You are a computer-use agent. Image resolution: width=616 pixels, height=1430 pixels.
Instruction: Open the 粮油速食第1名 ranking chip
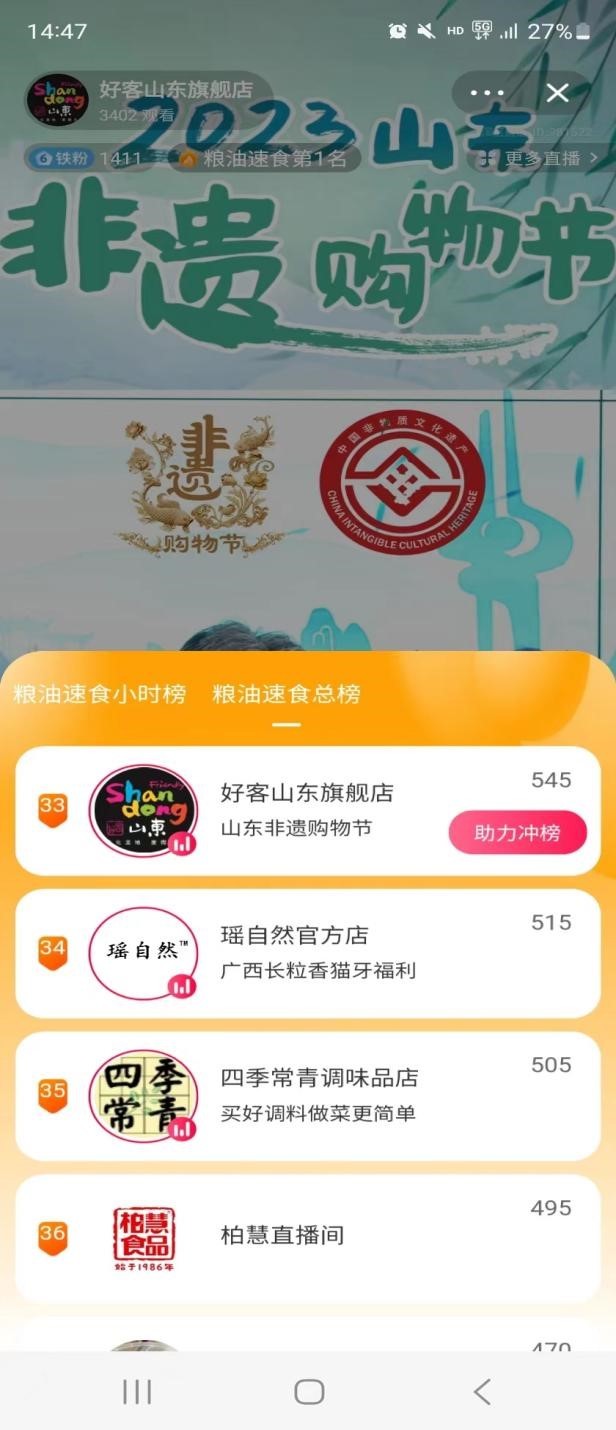tap(262, 158)
